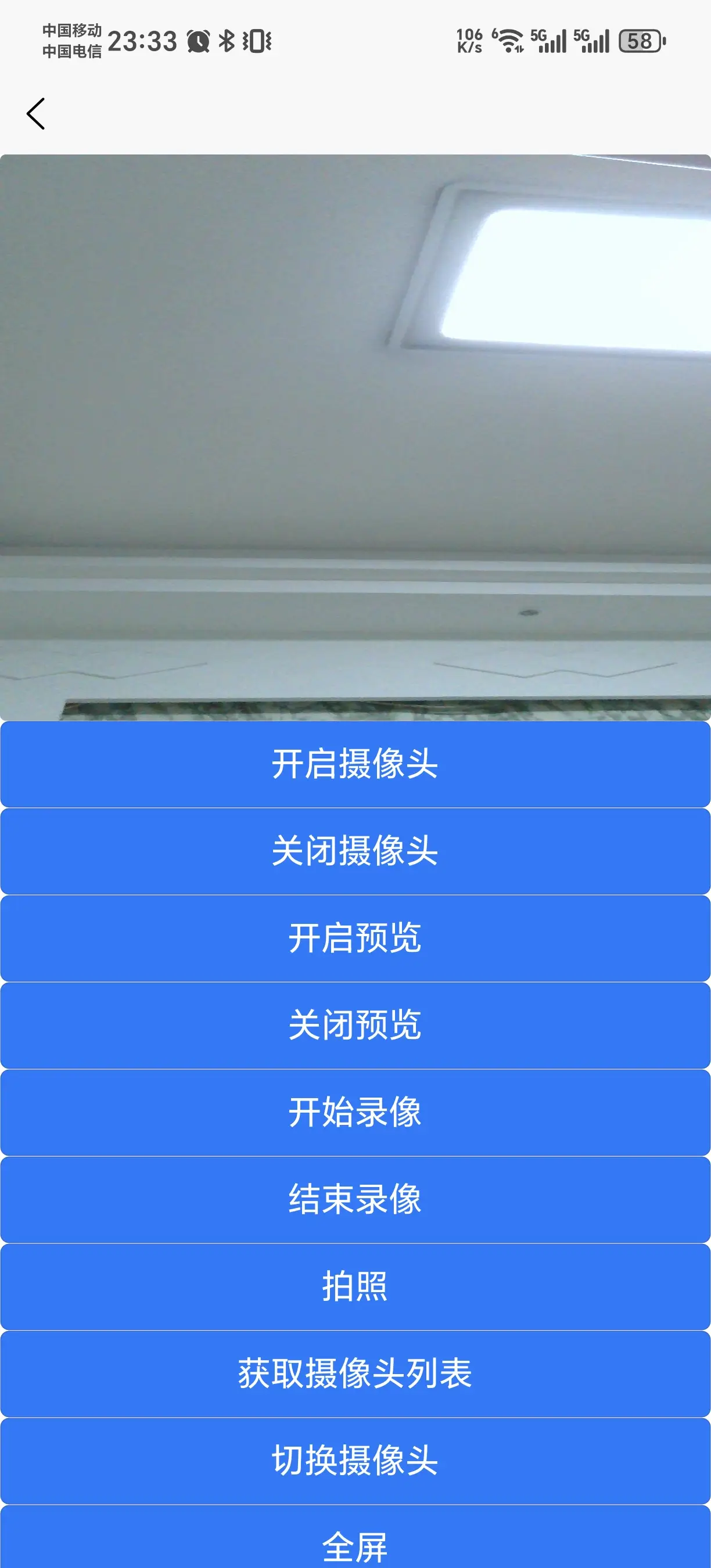Begin recording via 开始录像
Viewport: 711px width, 1568px height.
pos(355,1112)
